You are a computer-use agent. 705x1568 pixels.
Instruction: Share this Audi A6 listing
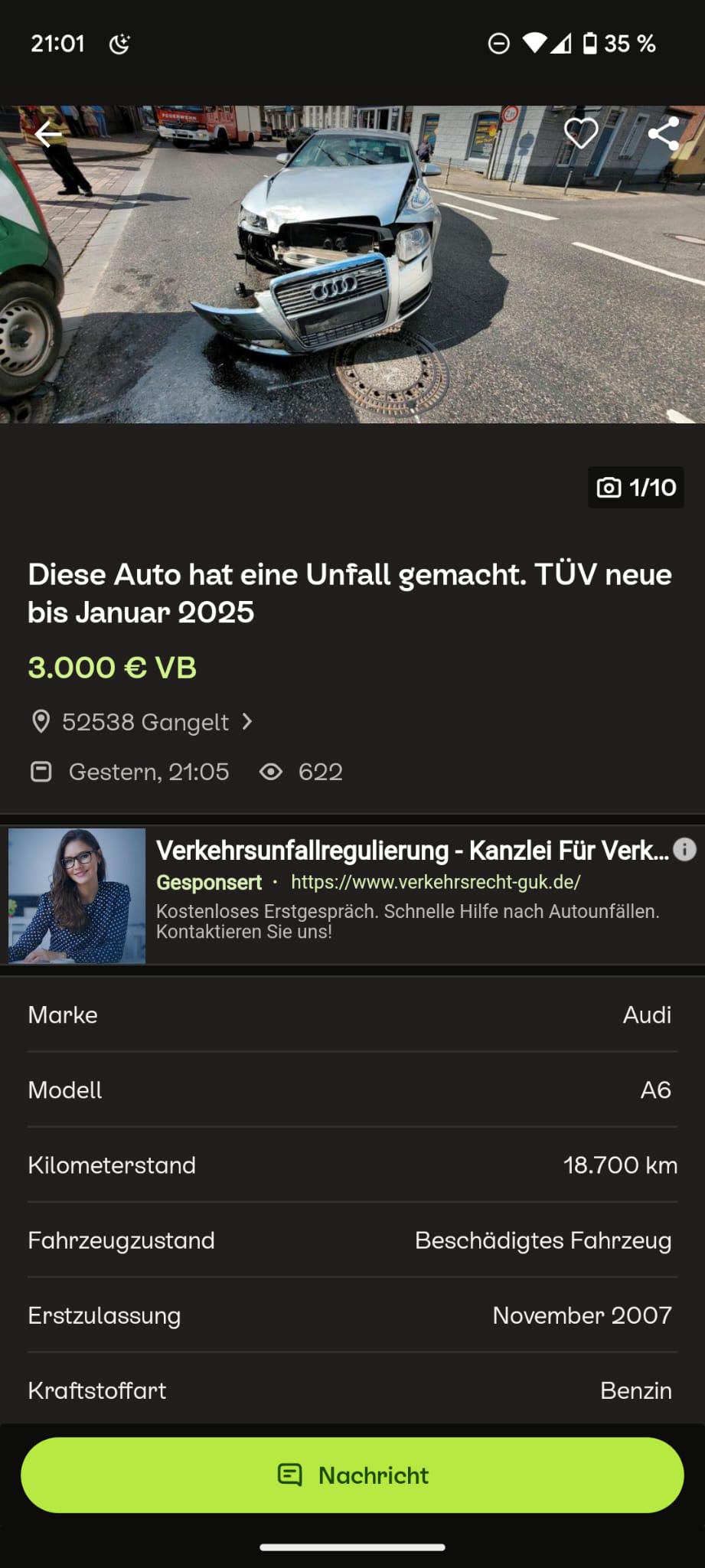click(663, 134)
